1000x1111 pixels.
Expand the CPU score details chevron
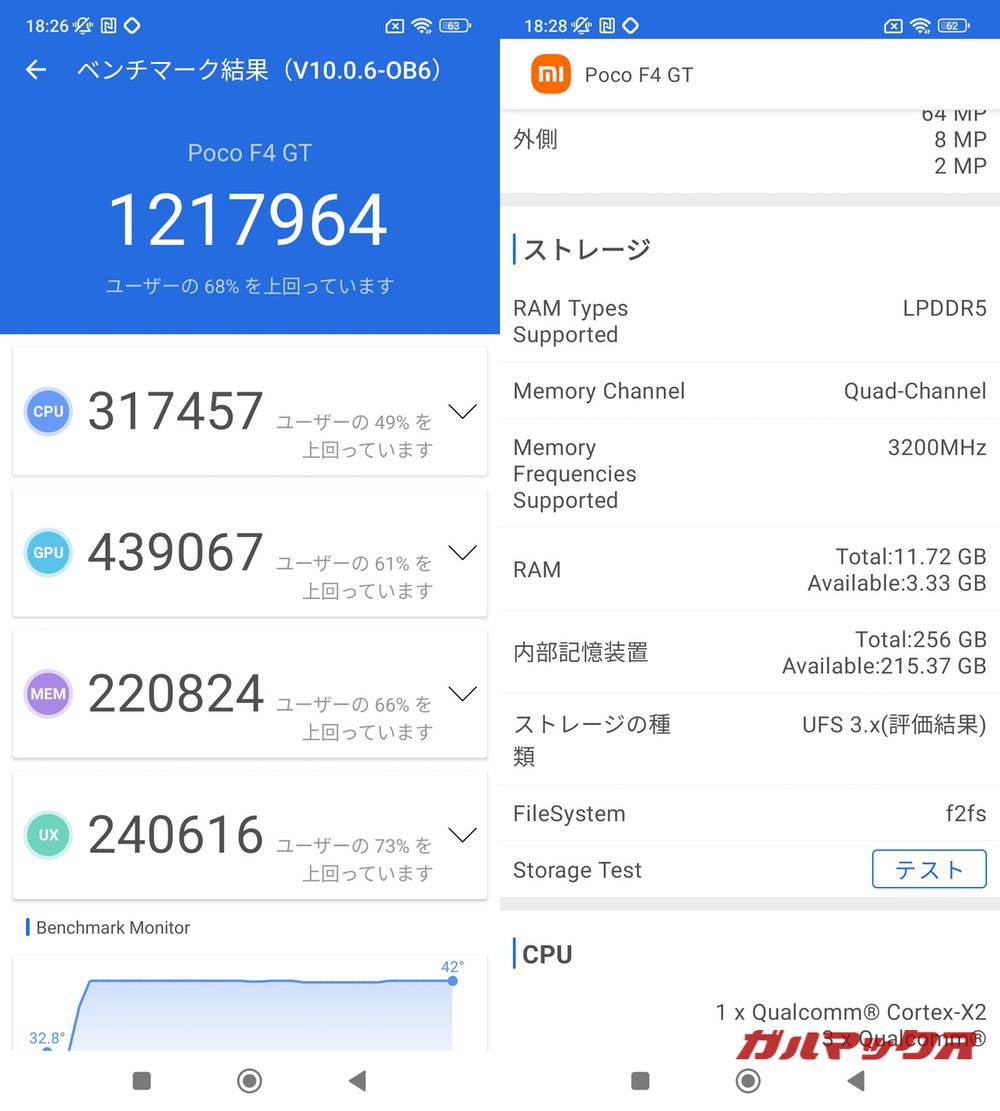(462, 411)
